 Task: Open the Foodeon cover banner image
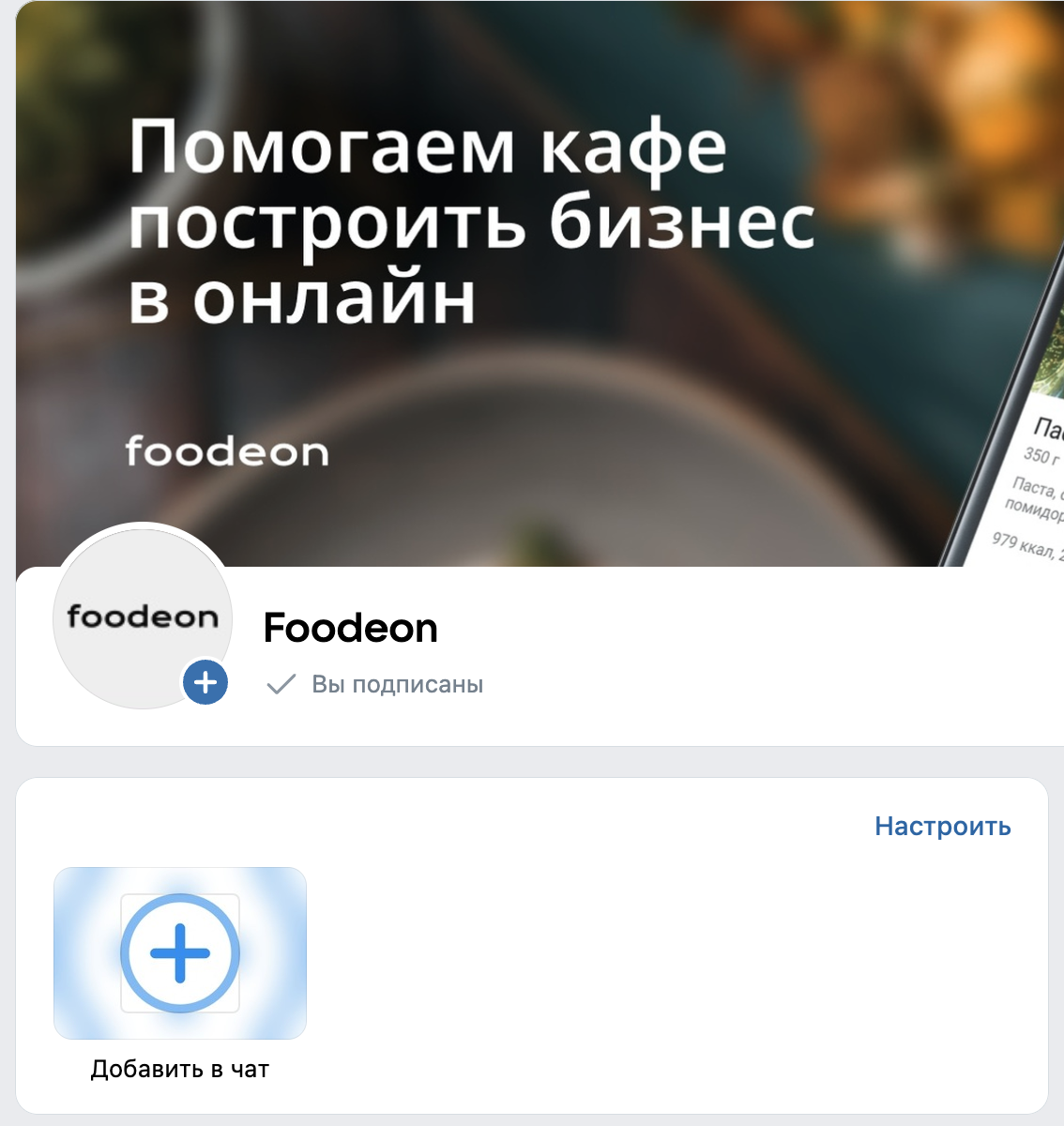540,281
